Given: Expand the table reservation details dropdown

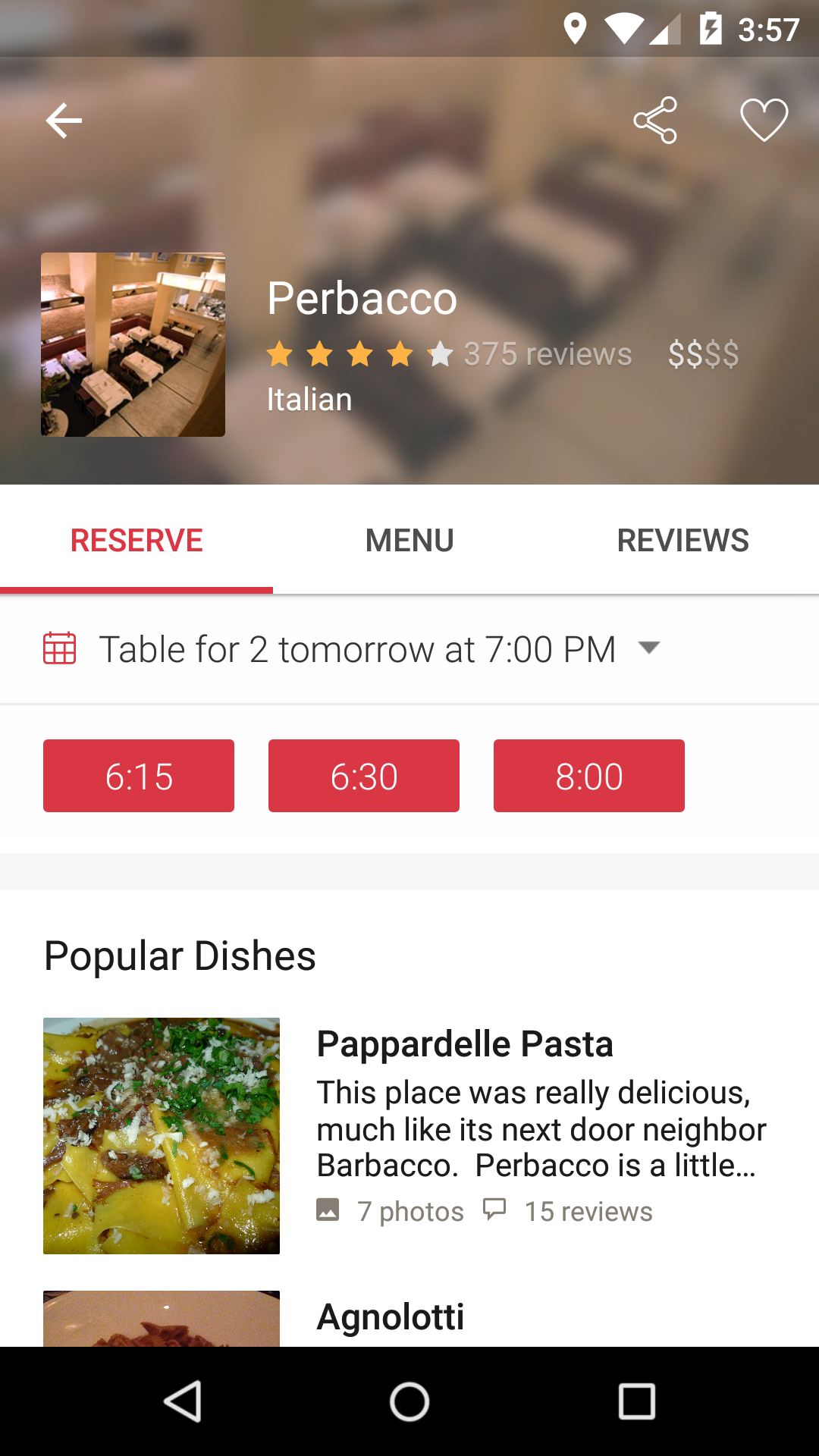Looking at the screenshot, I should tap(650, 648).
